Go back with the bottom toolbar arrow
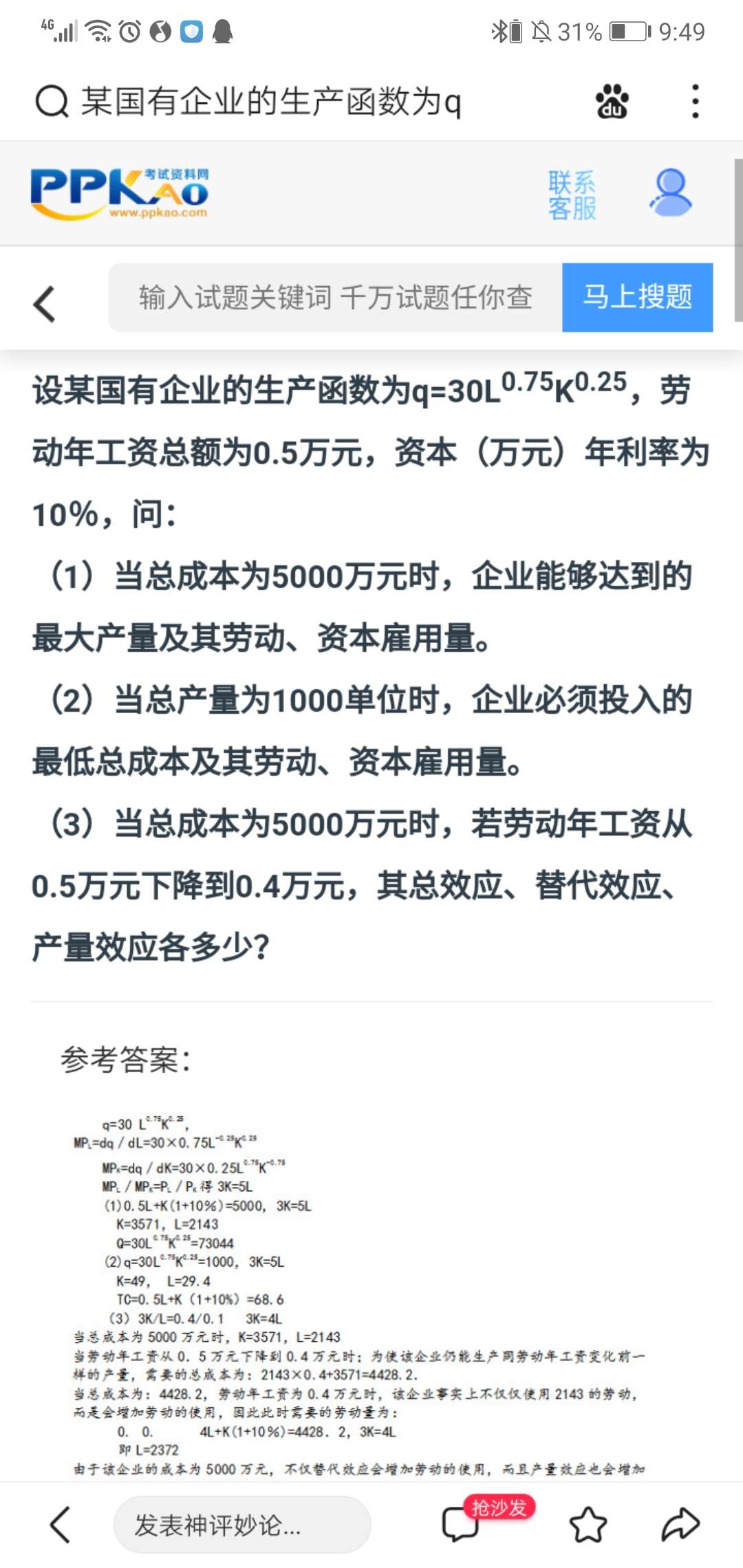Image resolution: width=743 pixels, height=1568 pixels. pyautogui.click(x=61, y=1524)
